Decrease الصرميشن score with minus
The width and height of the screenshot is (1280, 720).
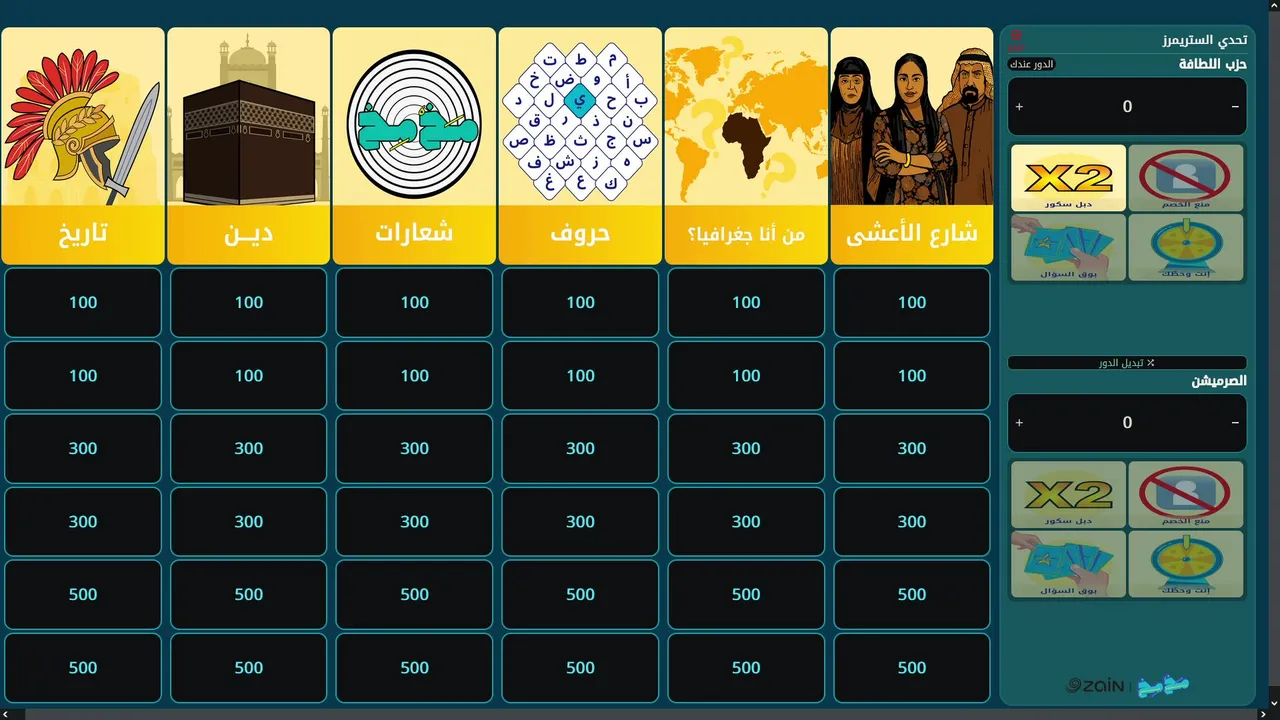click(x=1235, y=423)
